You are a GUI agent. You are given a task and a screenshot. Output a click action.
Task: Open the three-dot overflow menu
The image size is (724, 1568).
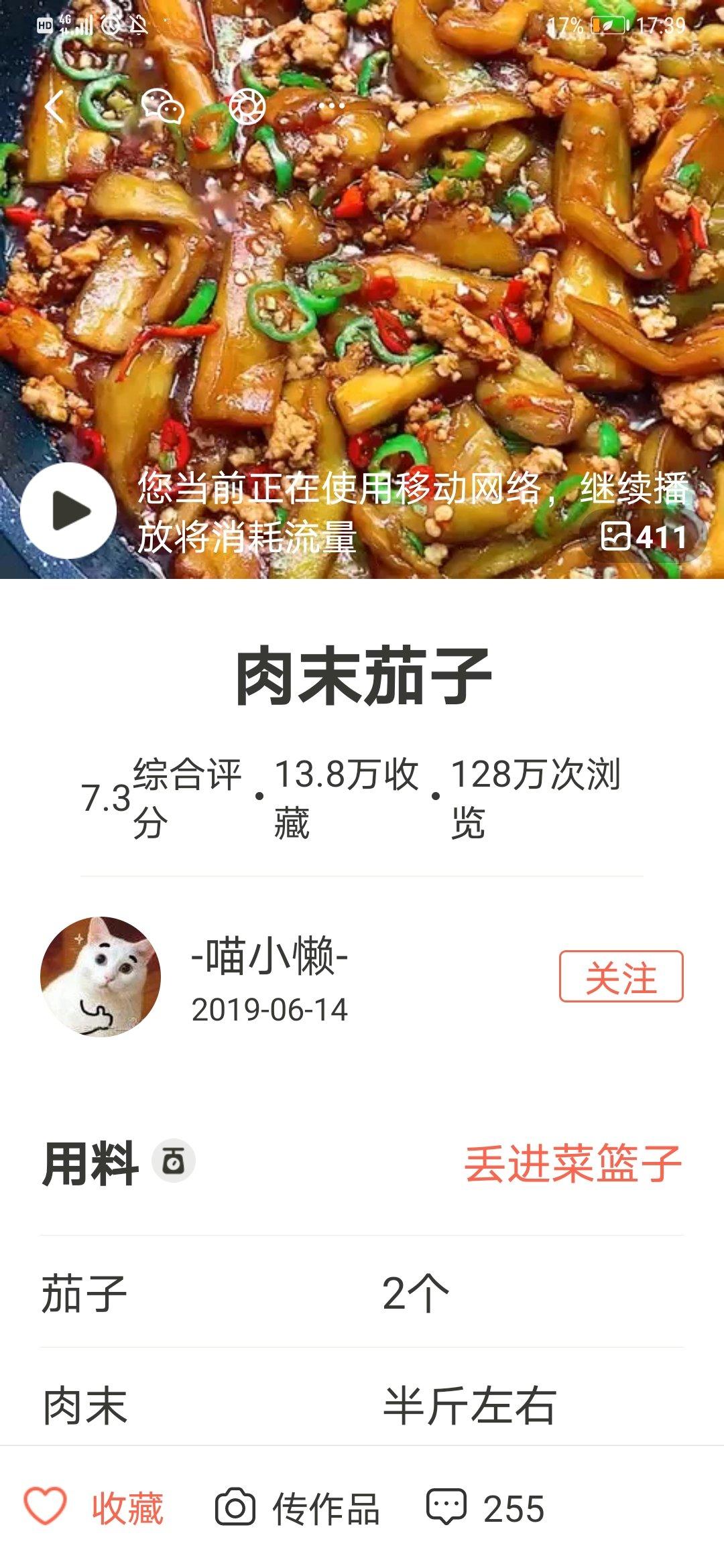[332, 106]
